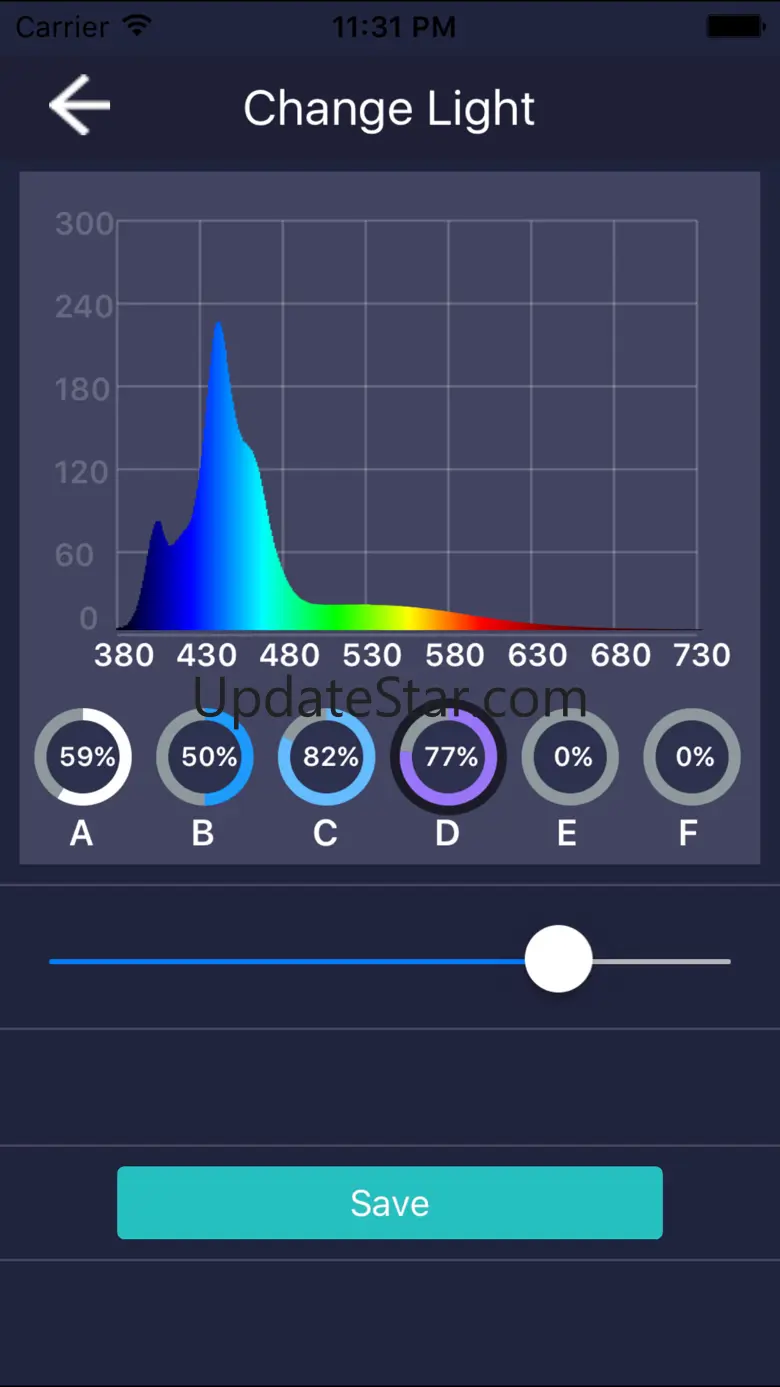Go back using the arrow icon
Screen dimensions: 780x1387
[79, 105]
